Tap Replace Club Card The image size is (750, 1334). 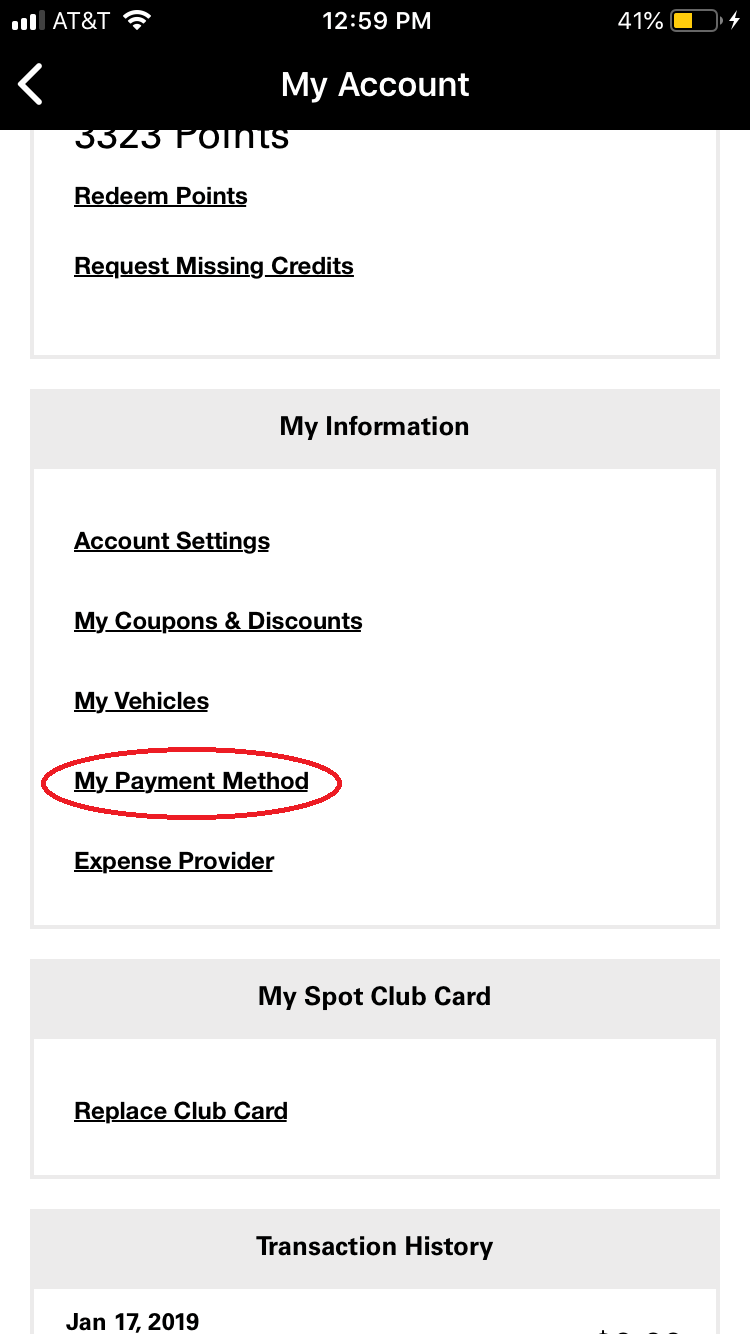(x=181, y=1111)
